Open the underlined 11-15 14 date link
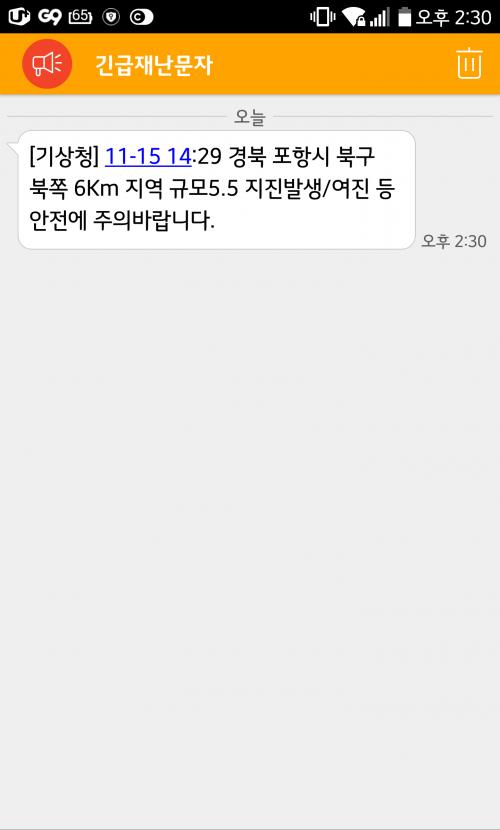 tap(148, 157)
